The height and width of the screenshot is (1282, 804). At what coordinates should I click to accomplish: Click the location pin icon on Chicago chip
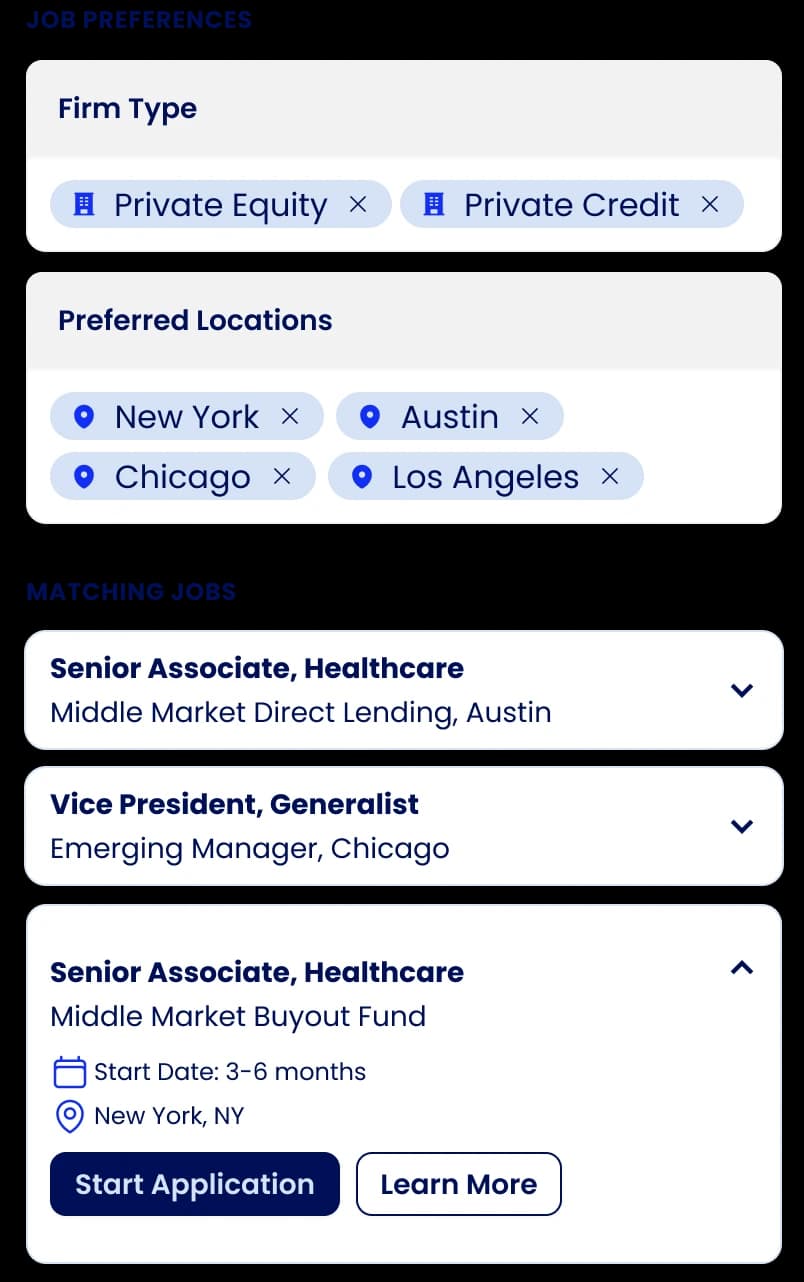point(84,477)
